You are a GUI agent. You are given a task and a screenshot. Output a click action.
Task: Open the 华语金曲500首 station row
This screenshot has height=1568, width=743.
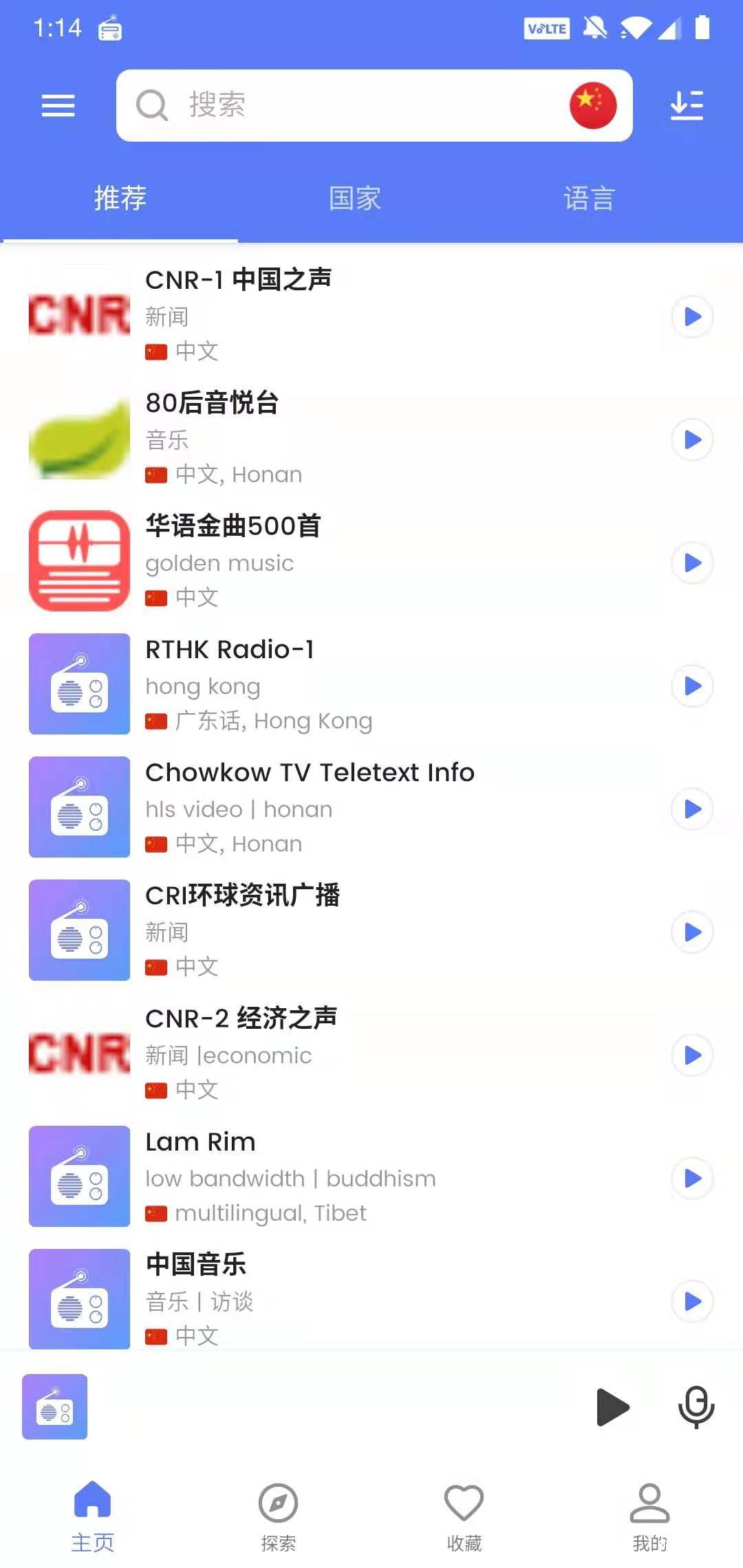pyautogui.click(x=371, y=561)
